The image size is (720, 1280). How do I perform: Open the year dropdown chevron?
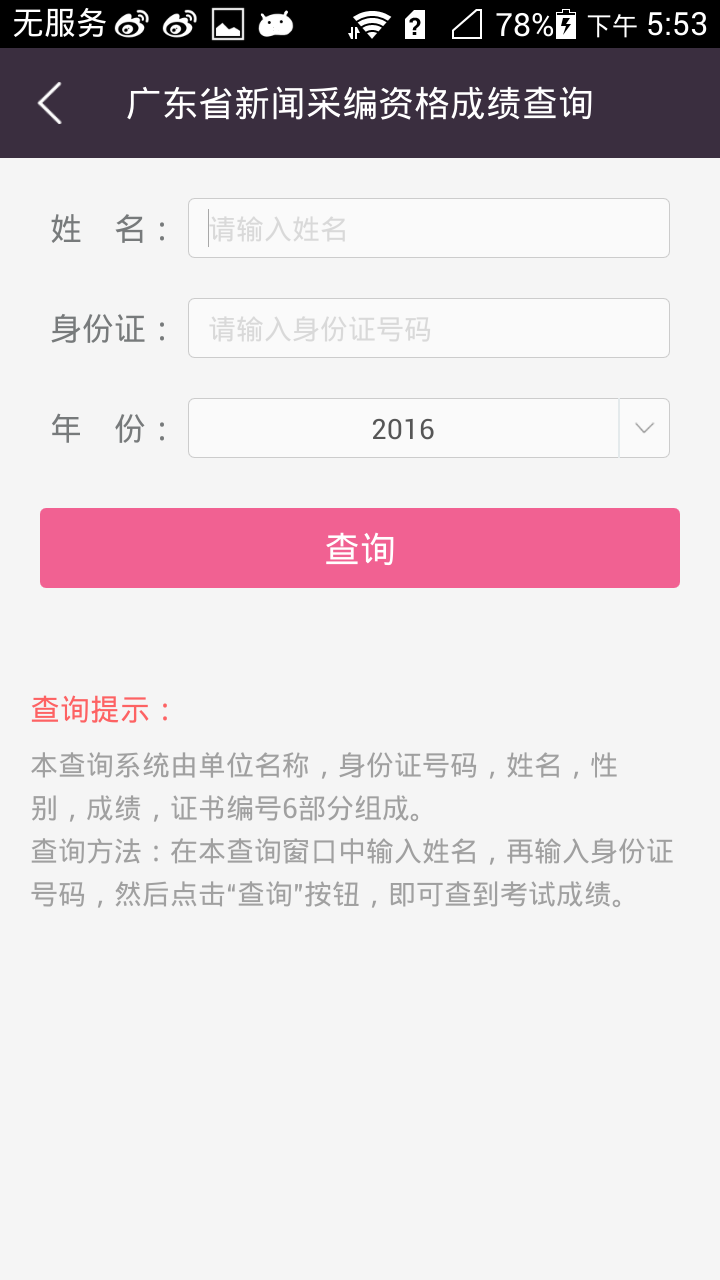(647, 428)
